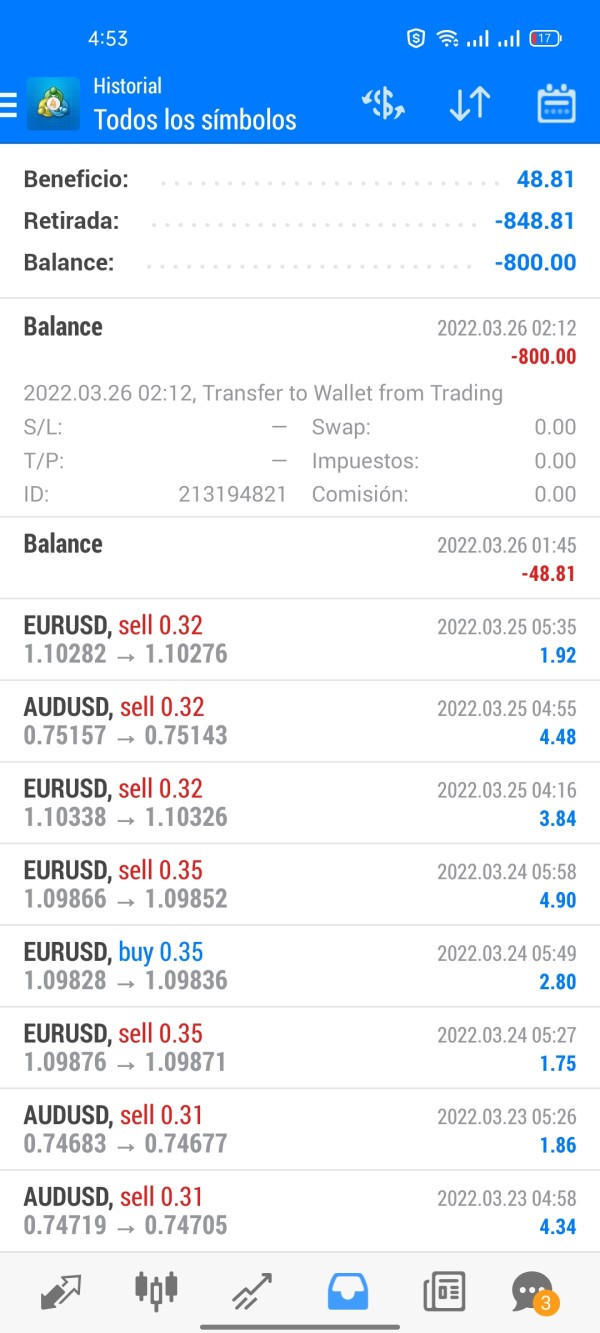Expand the AUDUSD sell trade with 1.86 profit
This screenshot has height=1333, width=600.
[300, 1130]
